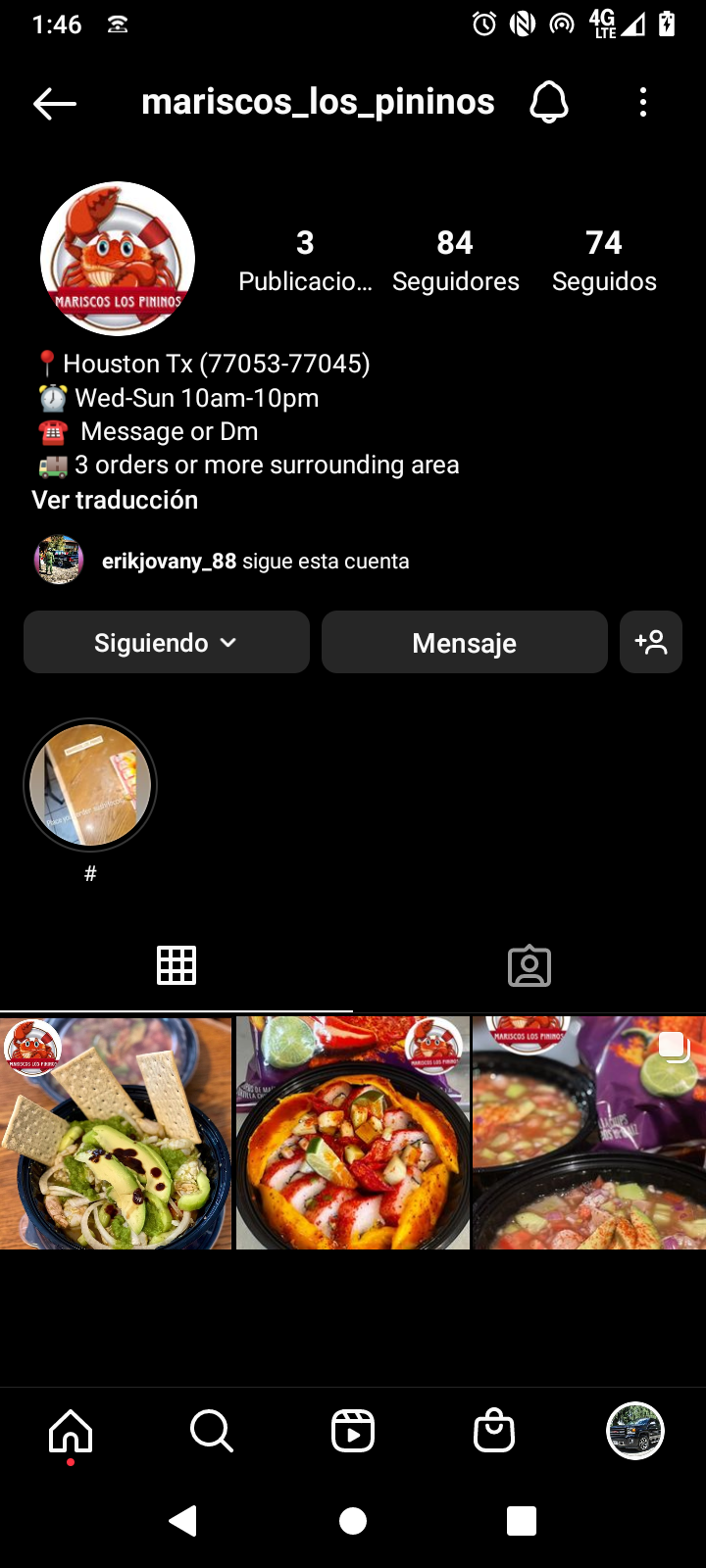Open the discover people icon beside Mensaje
706x1568 pixels.
651,642
